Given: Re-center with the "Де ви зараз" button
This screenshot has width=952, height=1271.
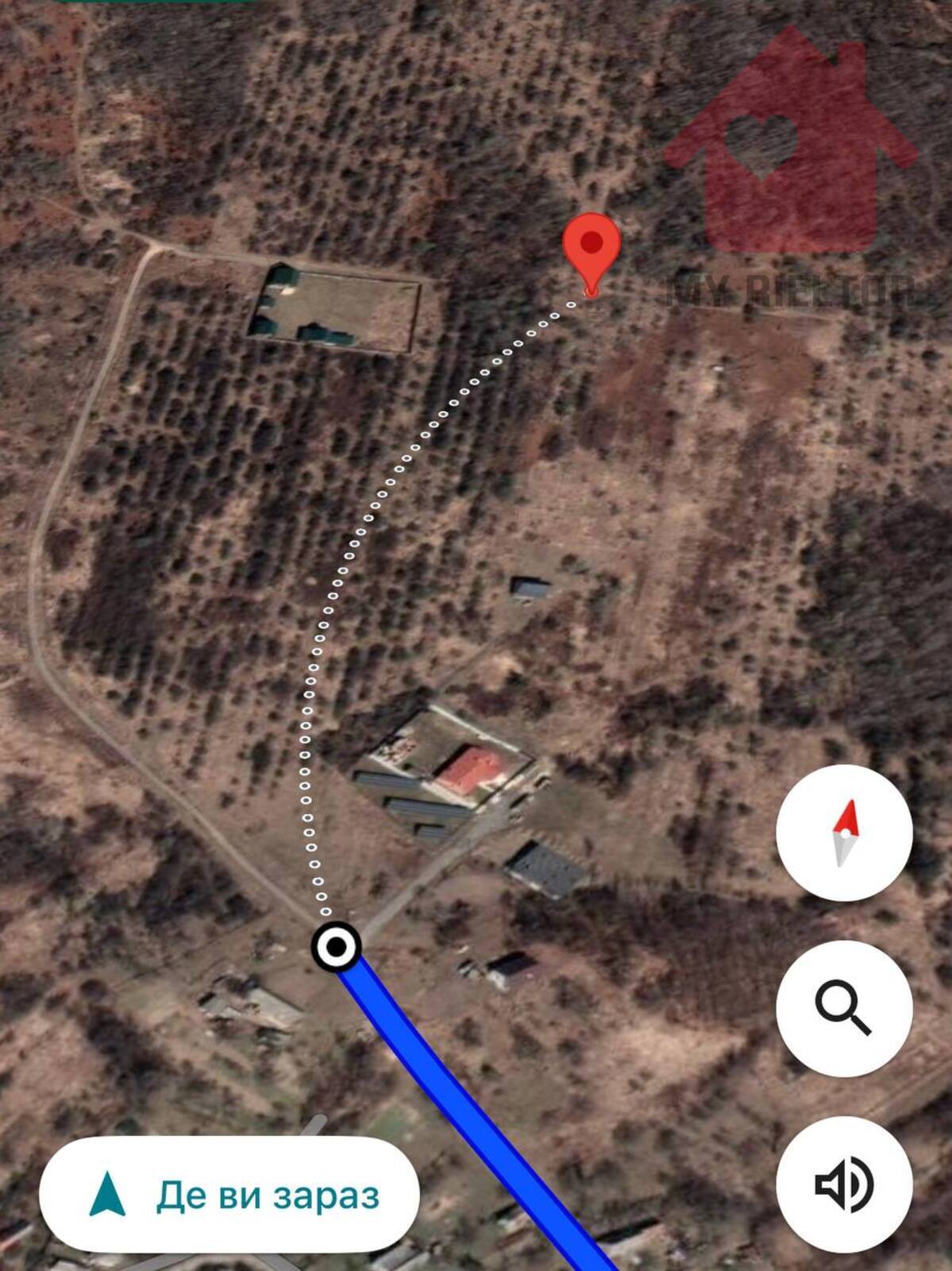Looking at the screenshot, I should (229, 1194).
